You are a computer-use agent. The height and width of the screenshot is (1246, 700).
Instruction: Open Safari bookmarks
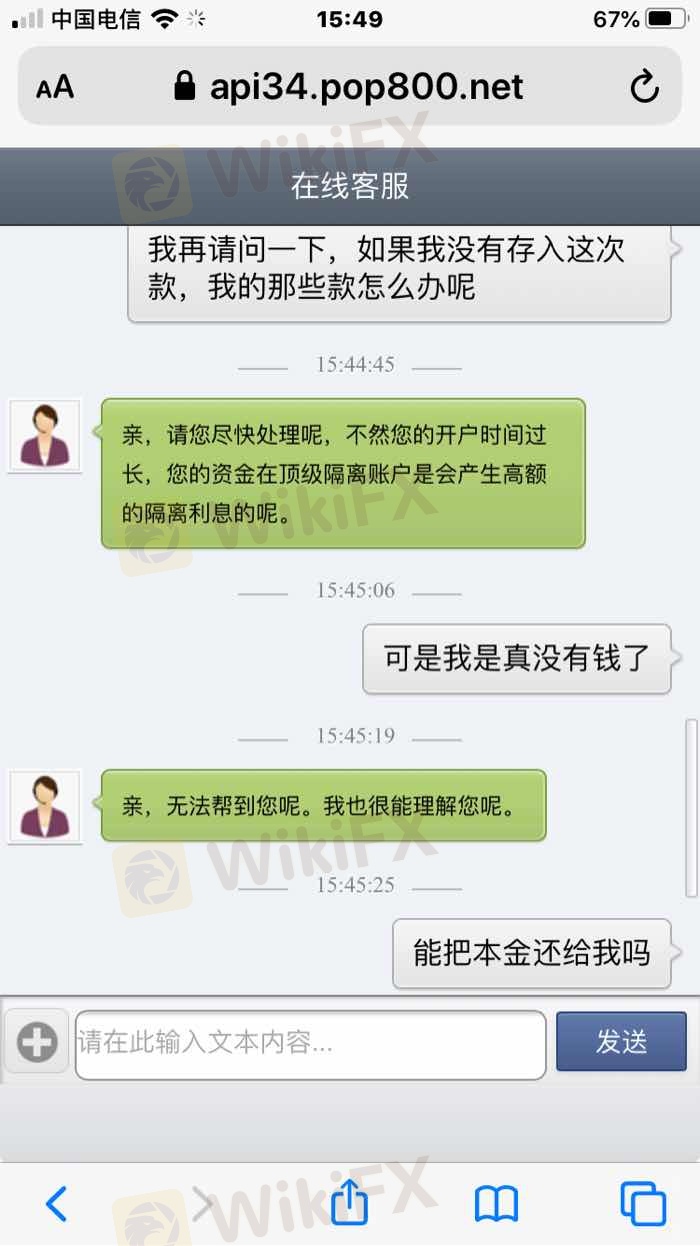tap(496, 1204)
